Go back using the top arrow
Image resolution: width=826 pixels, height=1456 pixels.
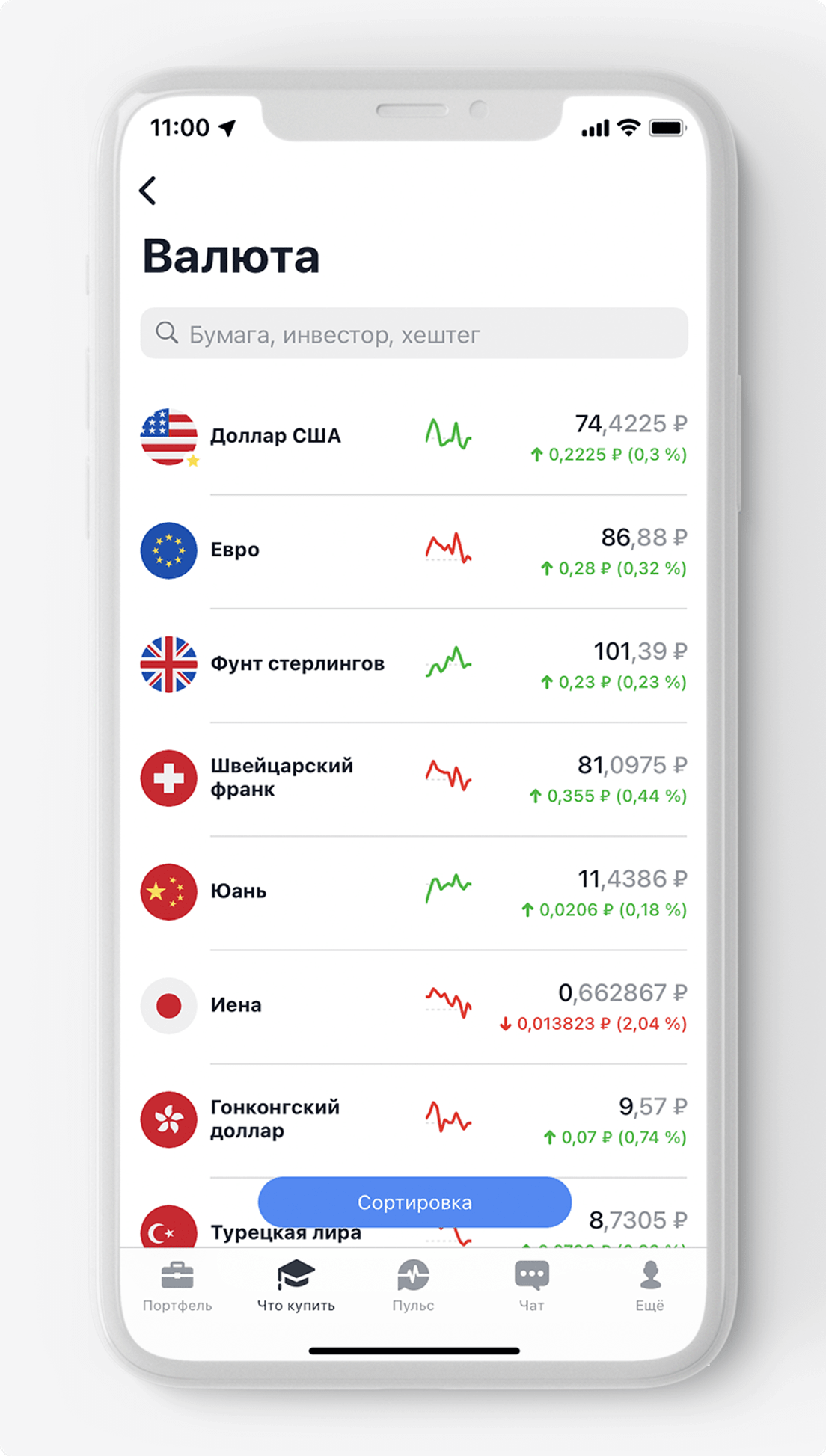[148, 191]
